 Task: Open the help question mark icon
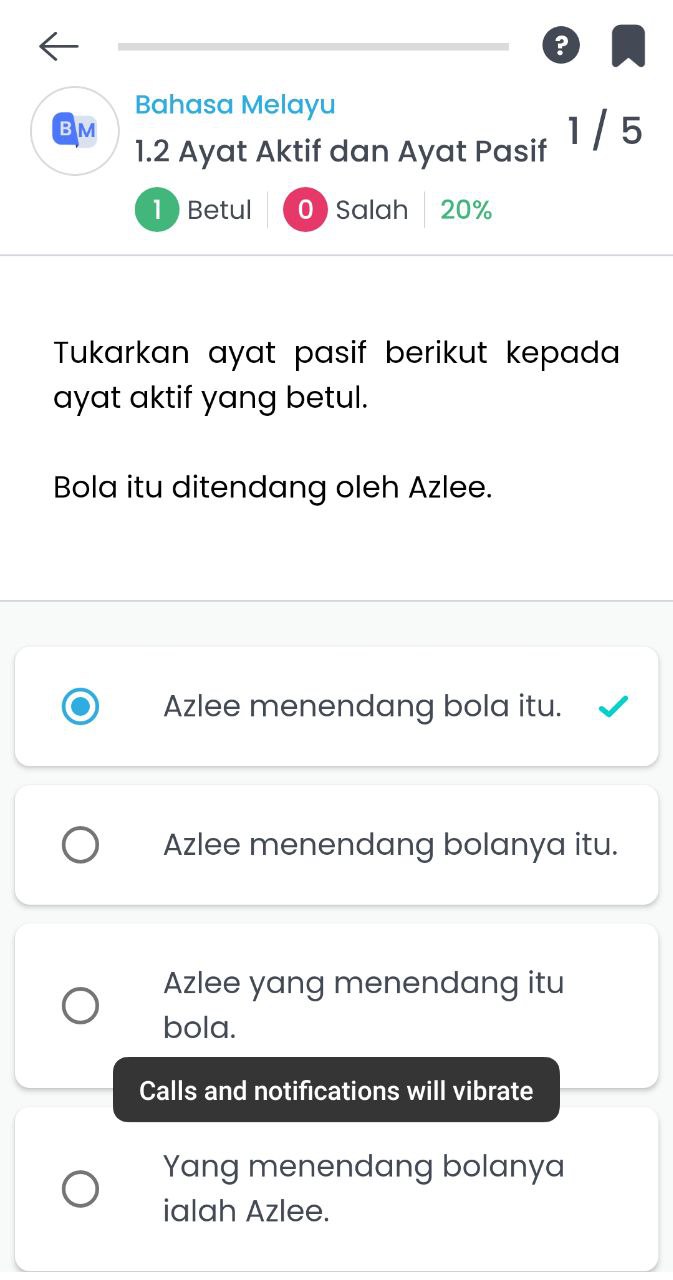[x=560, y=46]
